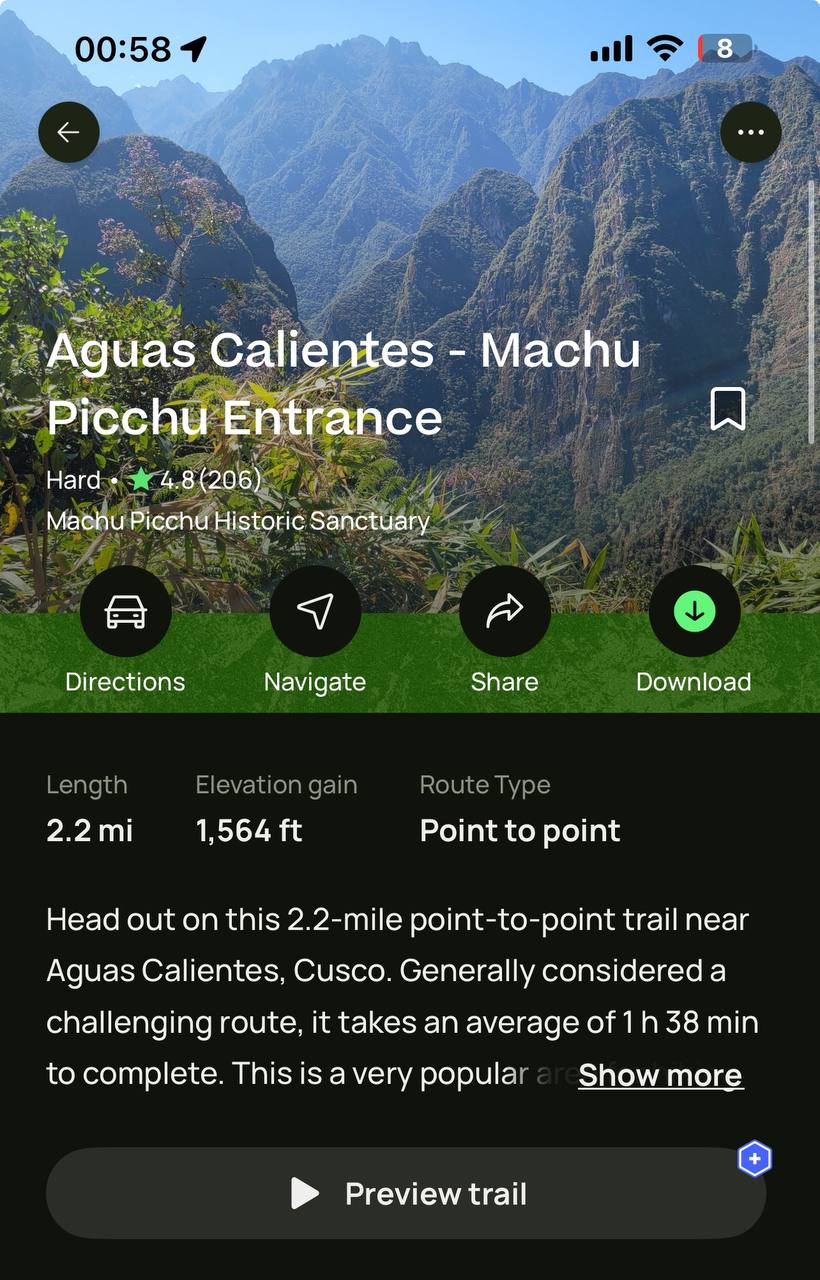Viewport: 820px width, 1280px height.
Task: Play the Preview trail flyover
Action: click(x=406, y=1193)
